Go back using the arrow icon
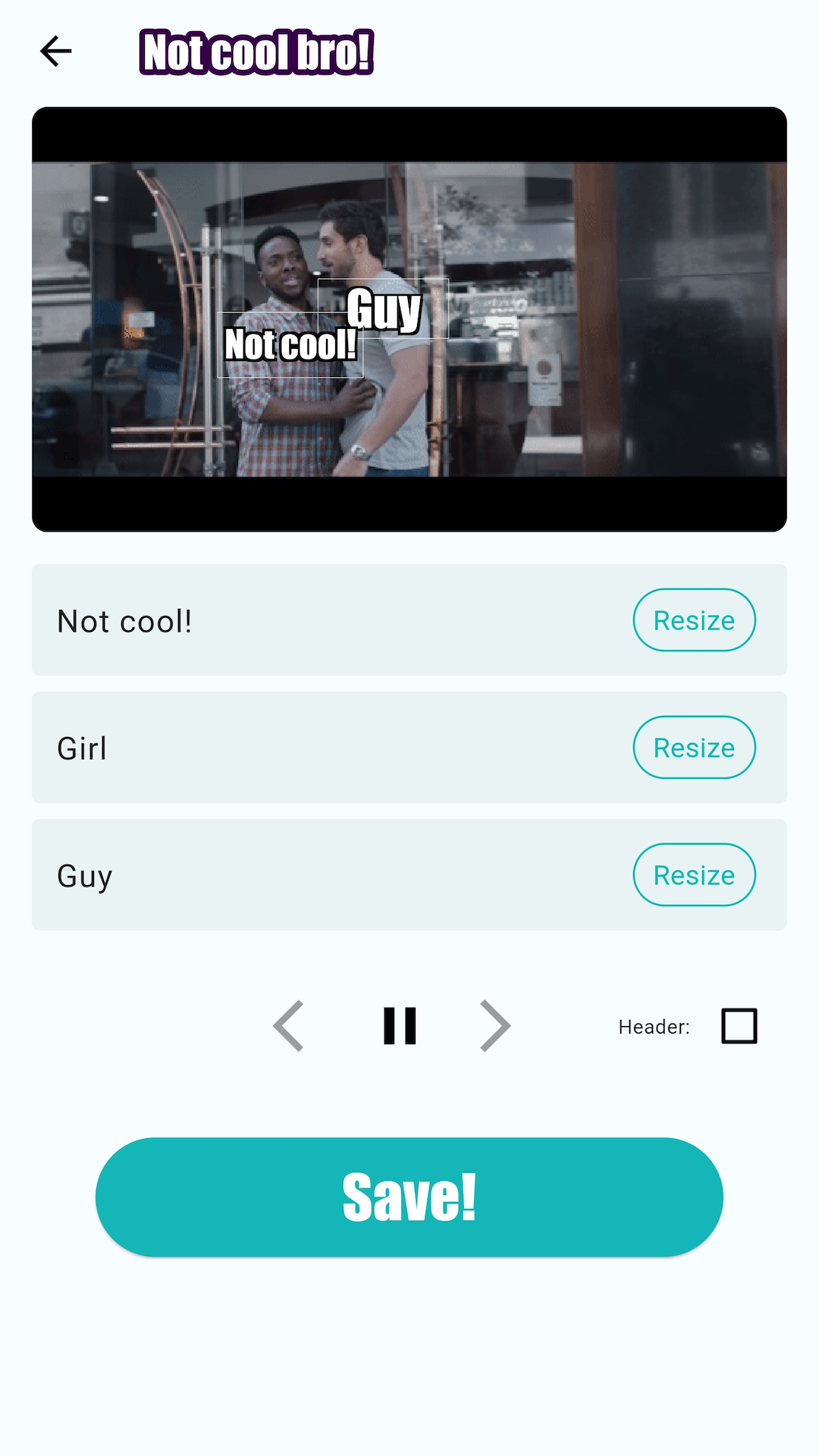 point(56,52)
